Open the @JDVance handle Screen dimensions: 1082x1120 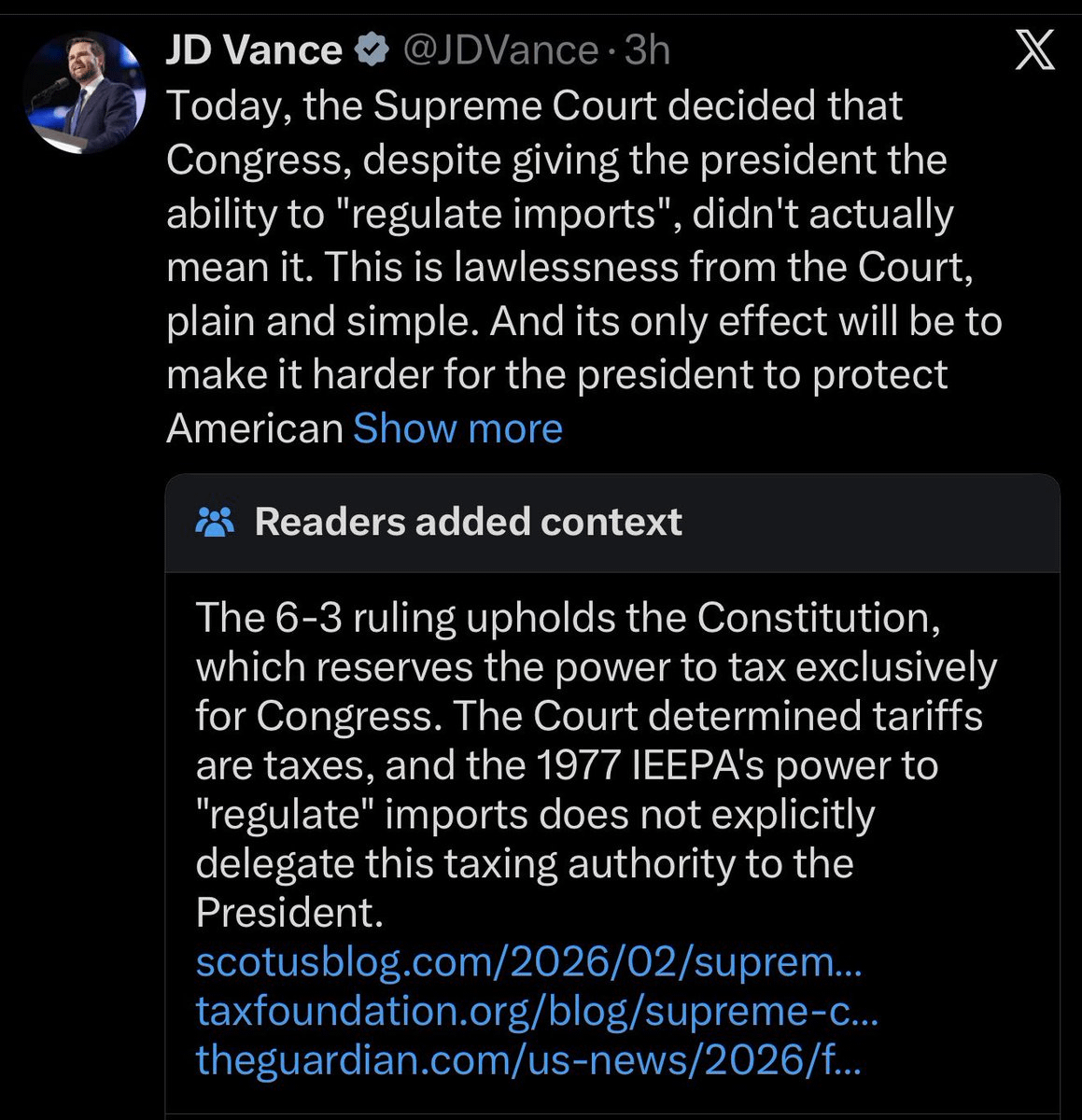pyautogui.click(x=499, y=50)
